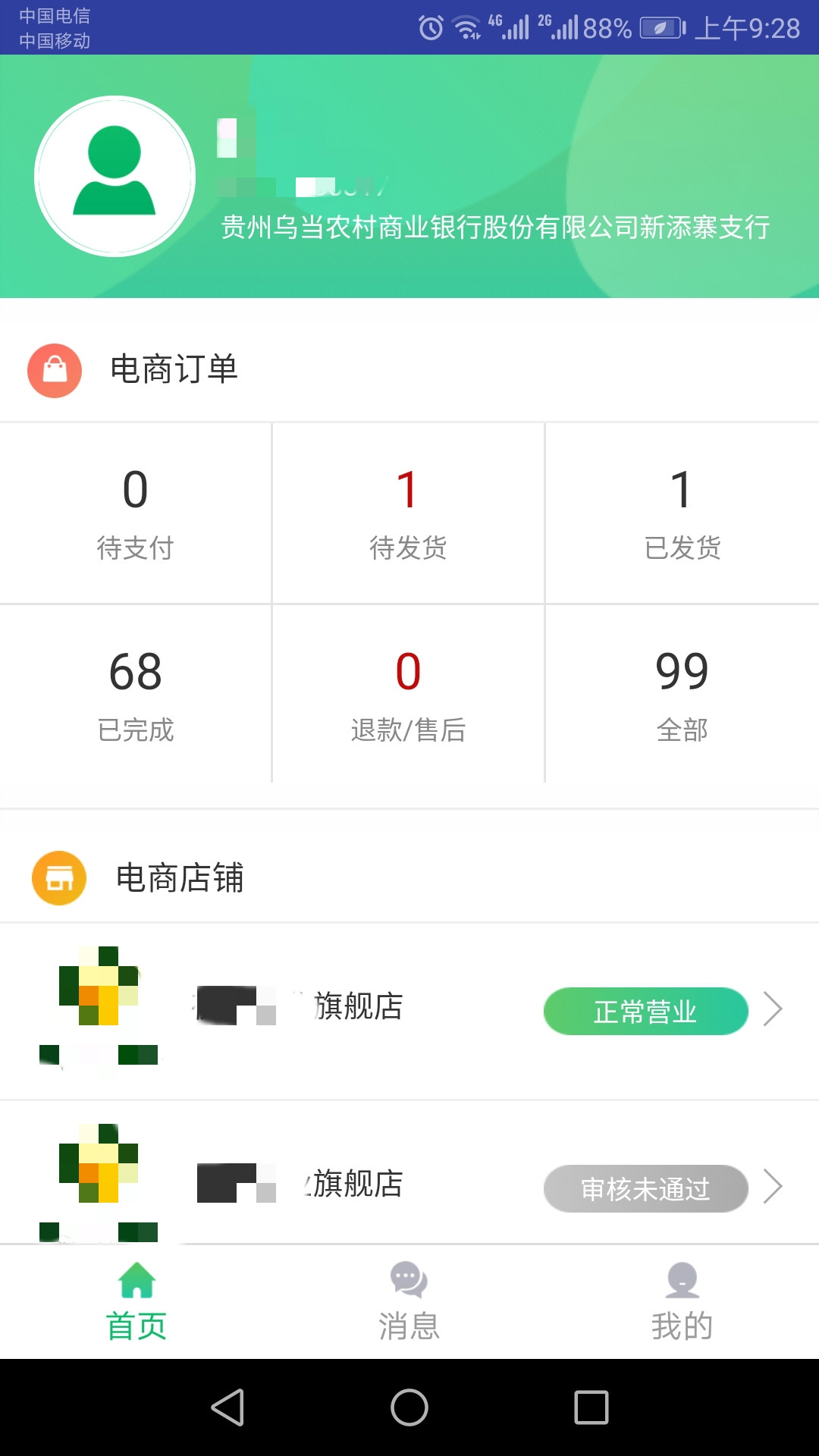This screenshot has width=819, height=1456.
Task: Tap the first shop's logo thumbnail
Action: click(x=99, y=1009)
